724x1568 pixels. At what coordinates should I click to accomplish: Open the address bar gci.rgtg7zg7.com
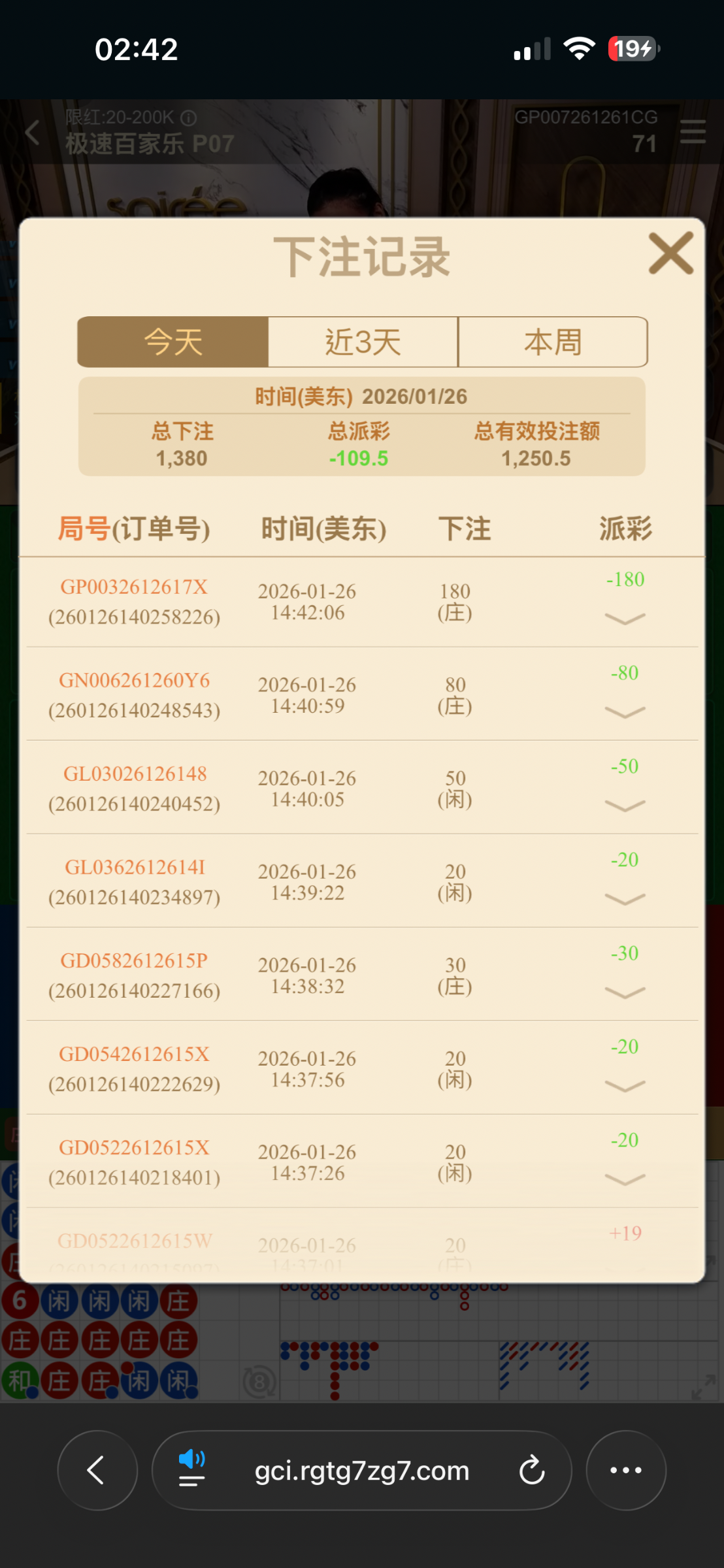coord(361,1470)
